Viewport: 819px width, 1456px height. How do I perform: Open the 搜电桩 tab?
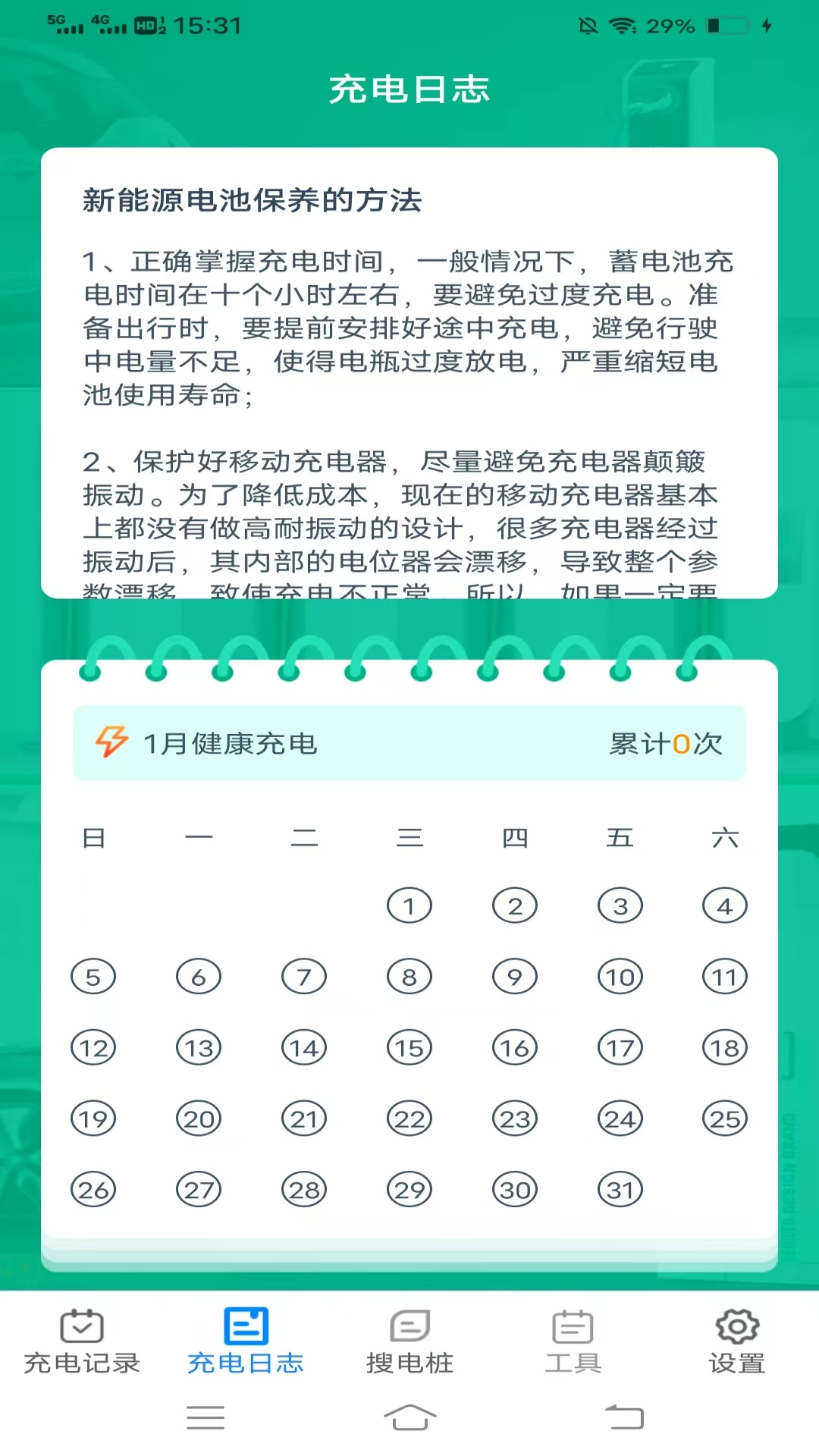(409, 1341)
